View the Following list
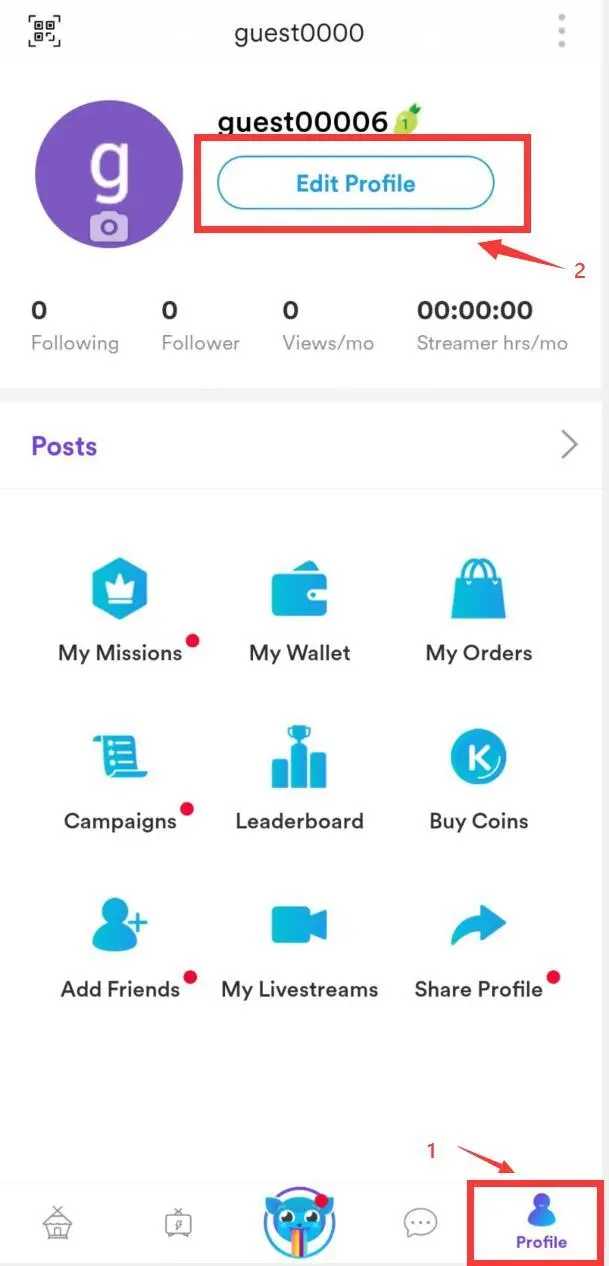609x1266 pixels. click(x=74, y=326)
